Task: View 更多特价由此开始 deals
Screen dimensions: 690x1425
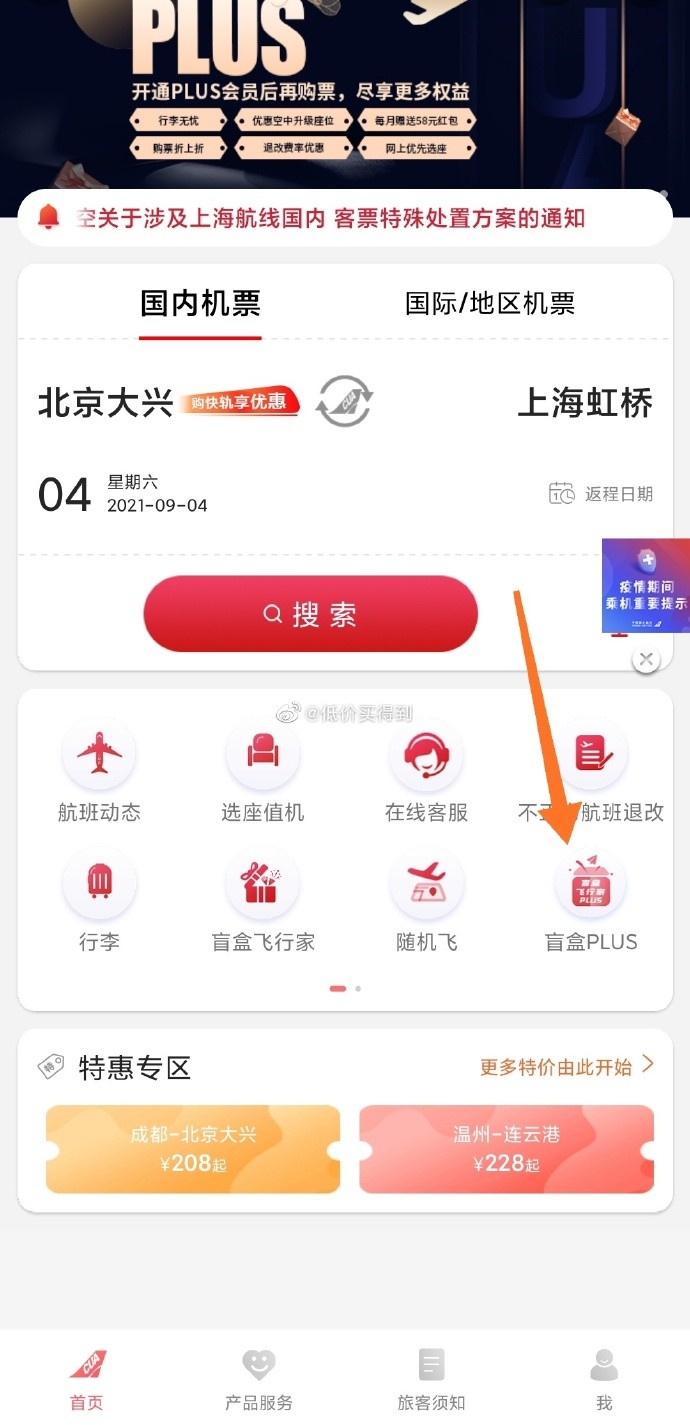Action: coord(566,1067)
